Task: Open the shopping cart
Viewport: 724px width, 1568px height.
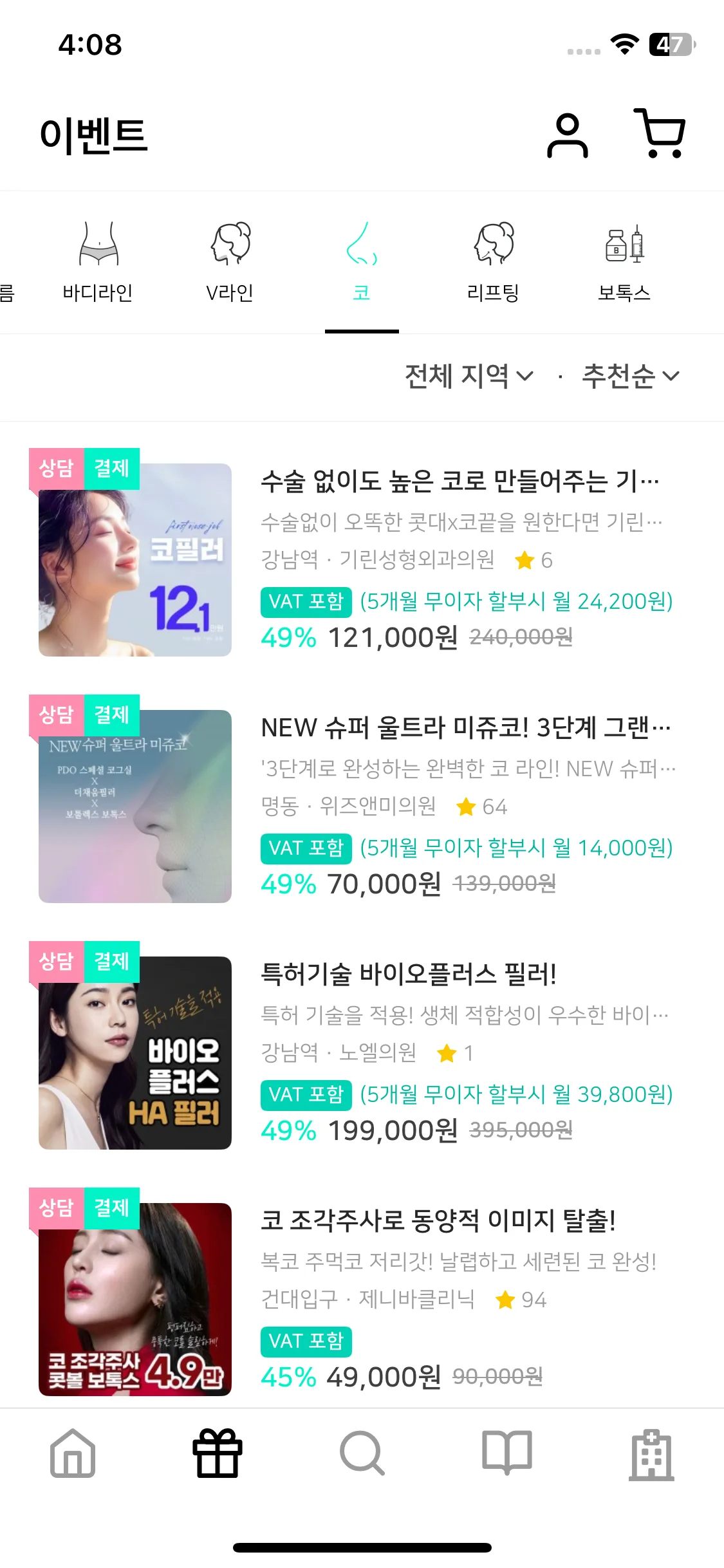Action: [x=660, y=134]
